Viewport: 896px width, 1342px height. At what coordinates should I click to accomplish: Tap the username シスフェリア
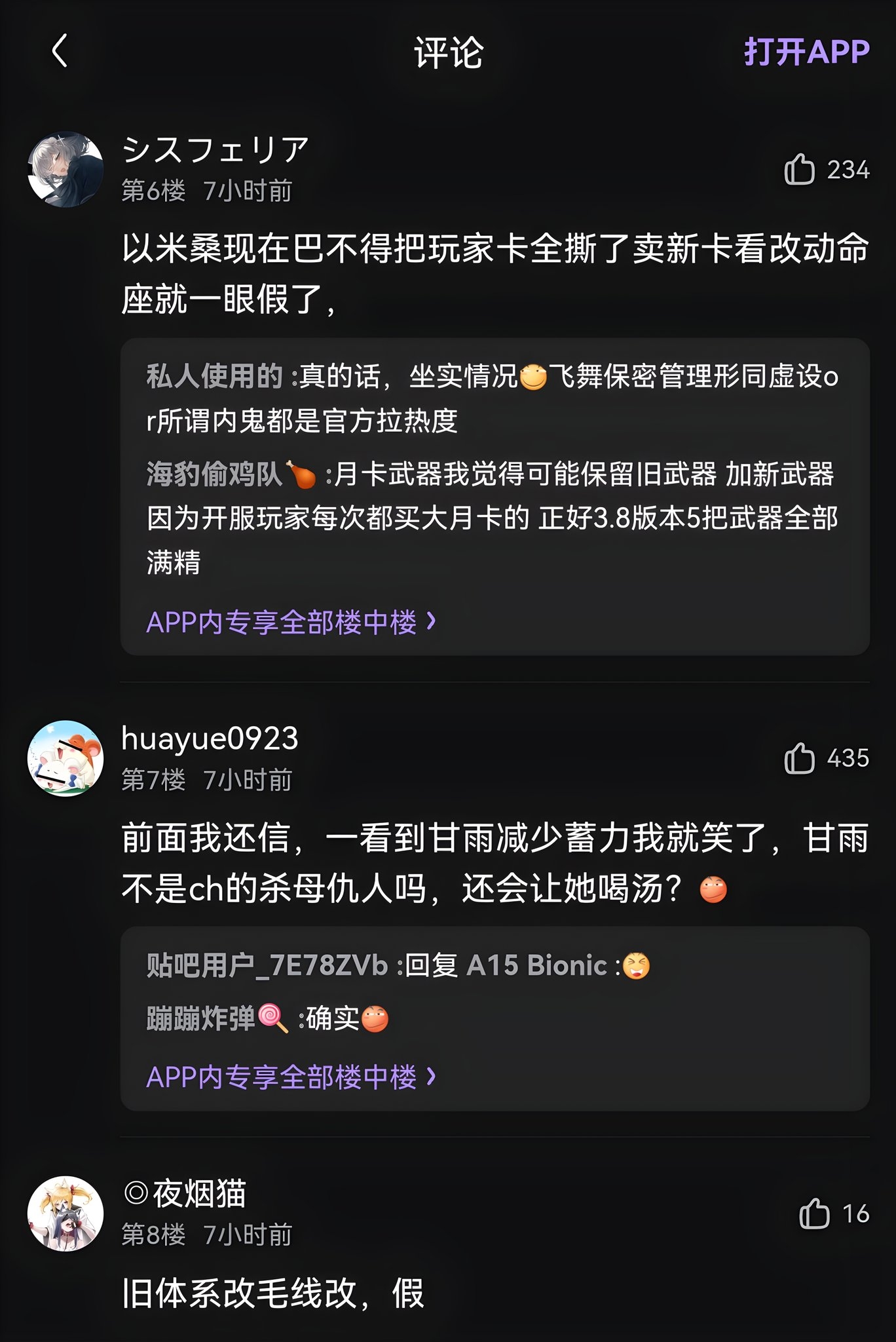215,150
